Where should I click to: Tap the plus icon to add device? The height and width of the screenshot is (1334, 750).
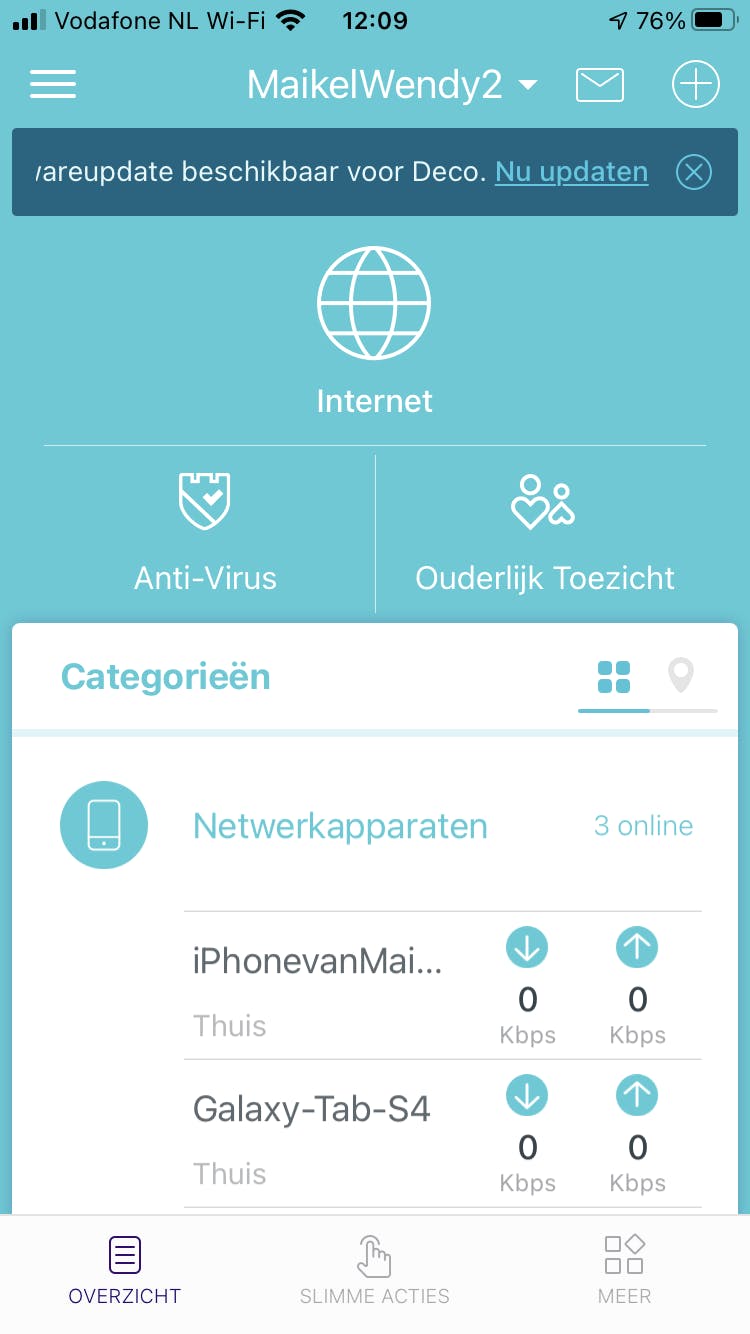695,84
